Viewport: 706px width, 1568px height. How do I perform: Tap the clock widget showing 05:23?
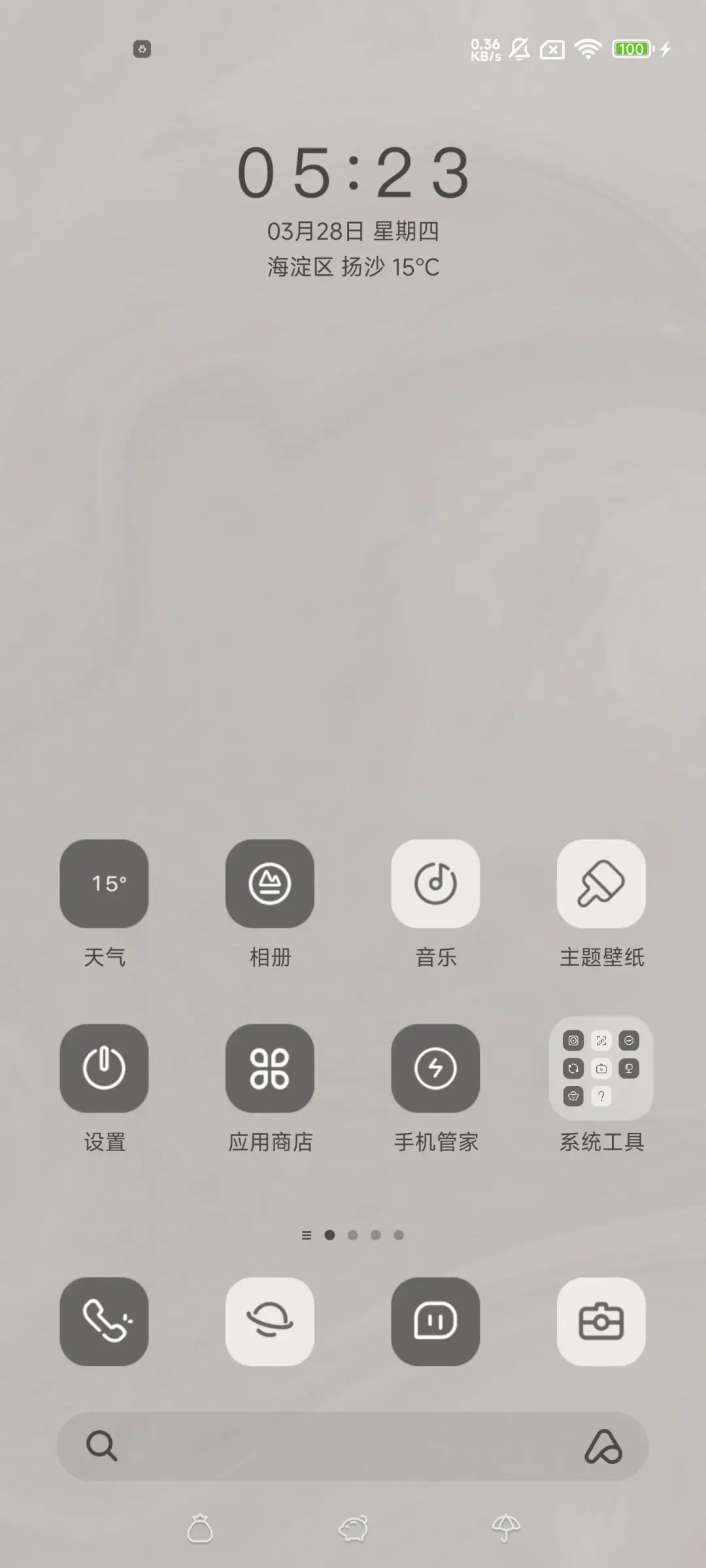click(353, 173)
